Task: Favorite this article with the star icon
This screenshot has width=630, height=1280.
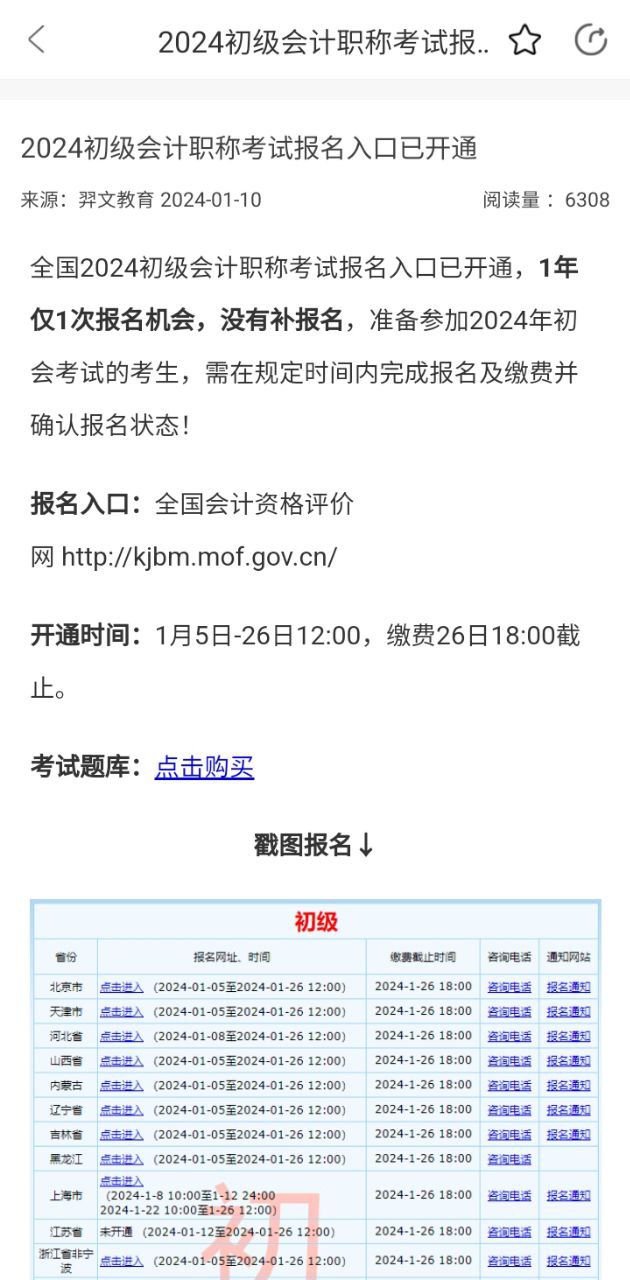Action: (524, 40)
